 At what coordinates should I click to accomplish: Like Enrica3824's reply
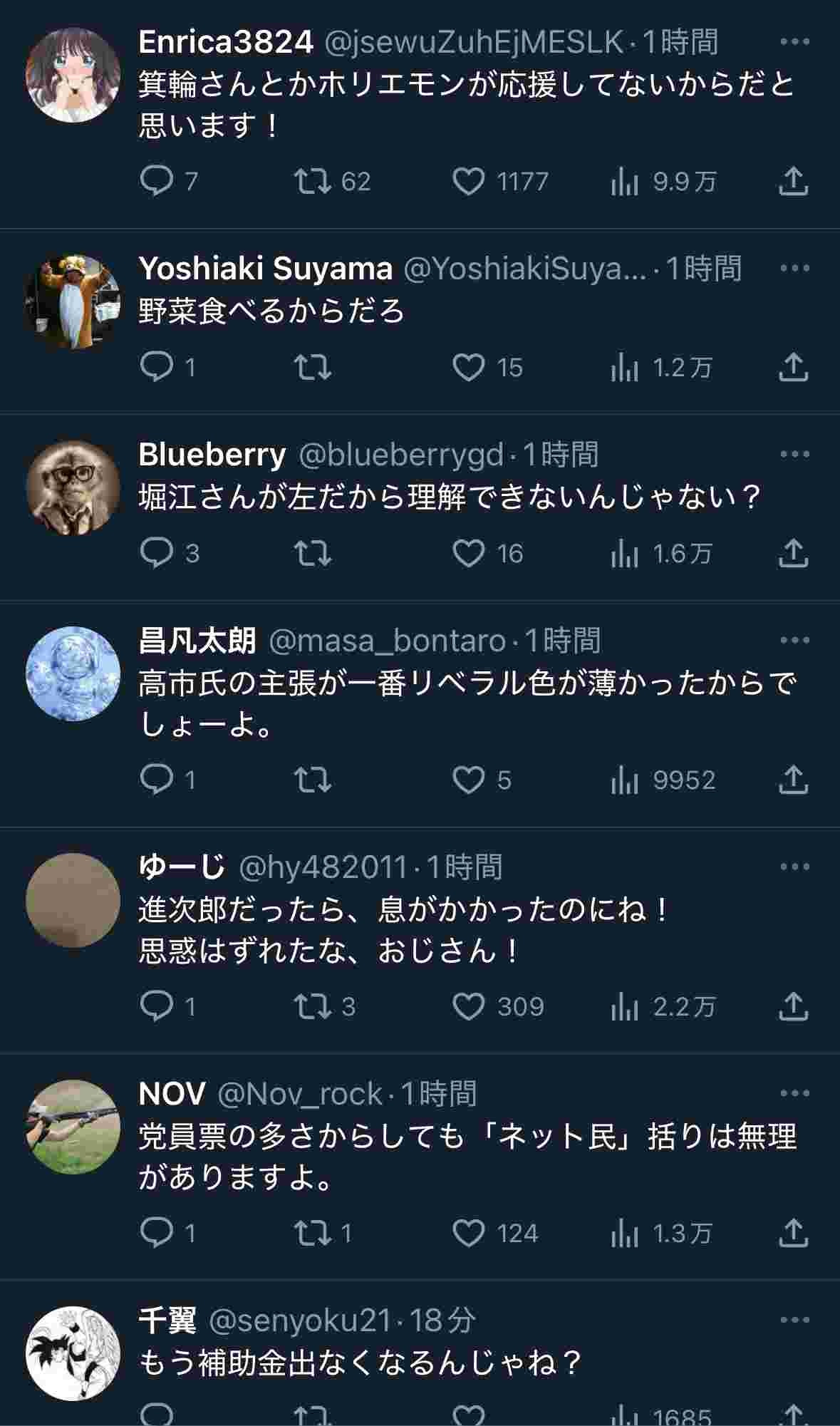coord(469,182)
